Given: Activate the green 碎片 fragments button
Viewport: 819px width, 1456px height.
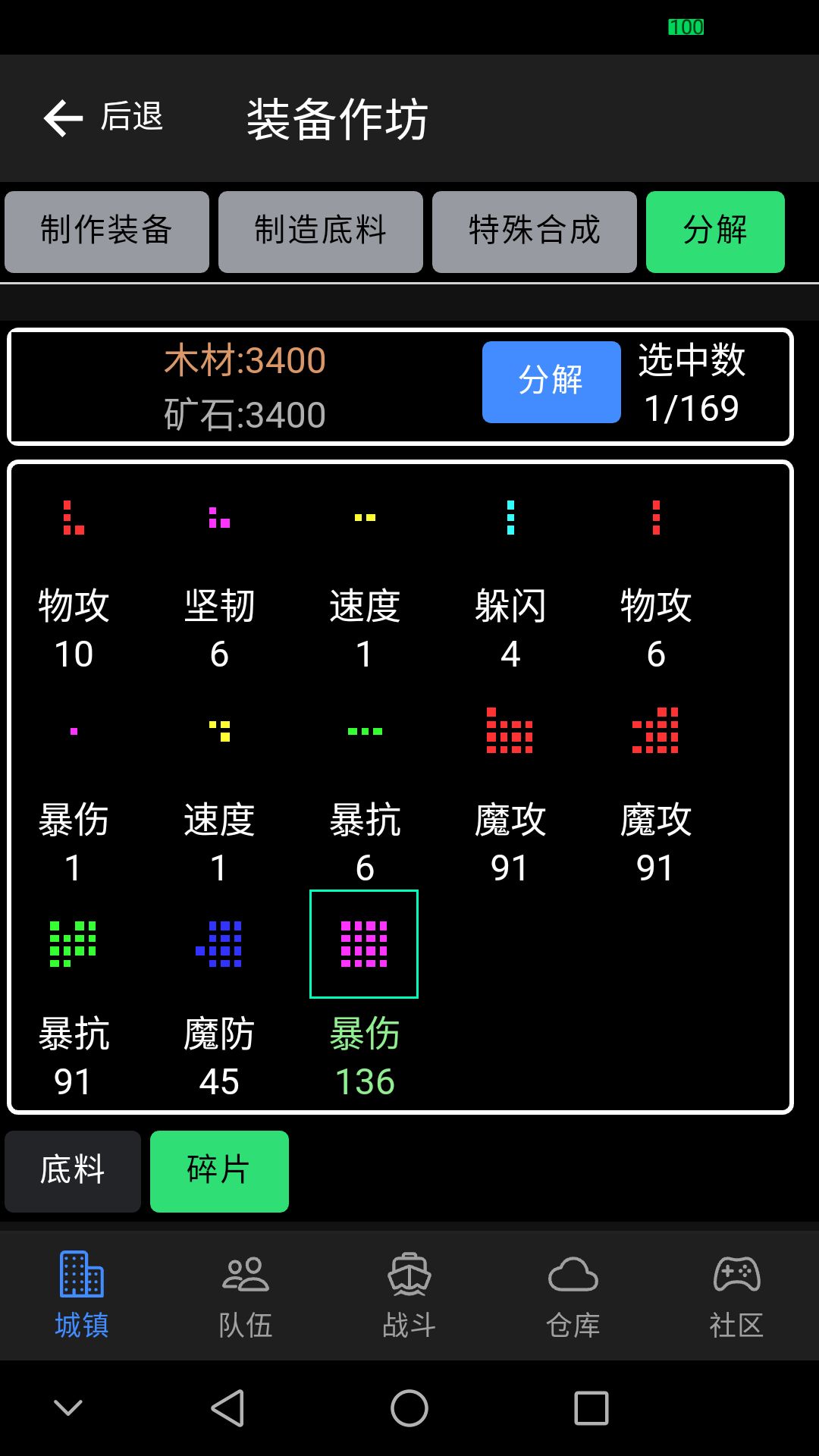Looking at the screenshot, I should click(x=219, y=1172).
